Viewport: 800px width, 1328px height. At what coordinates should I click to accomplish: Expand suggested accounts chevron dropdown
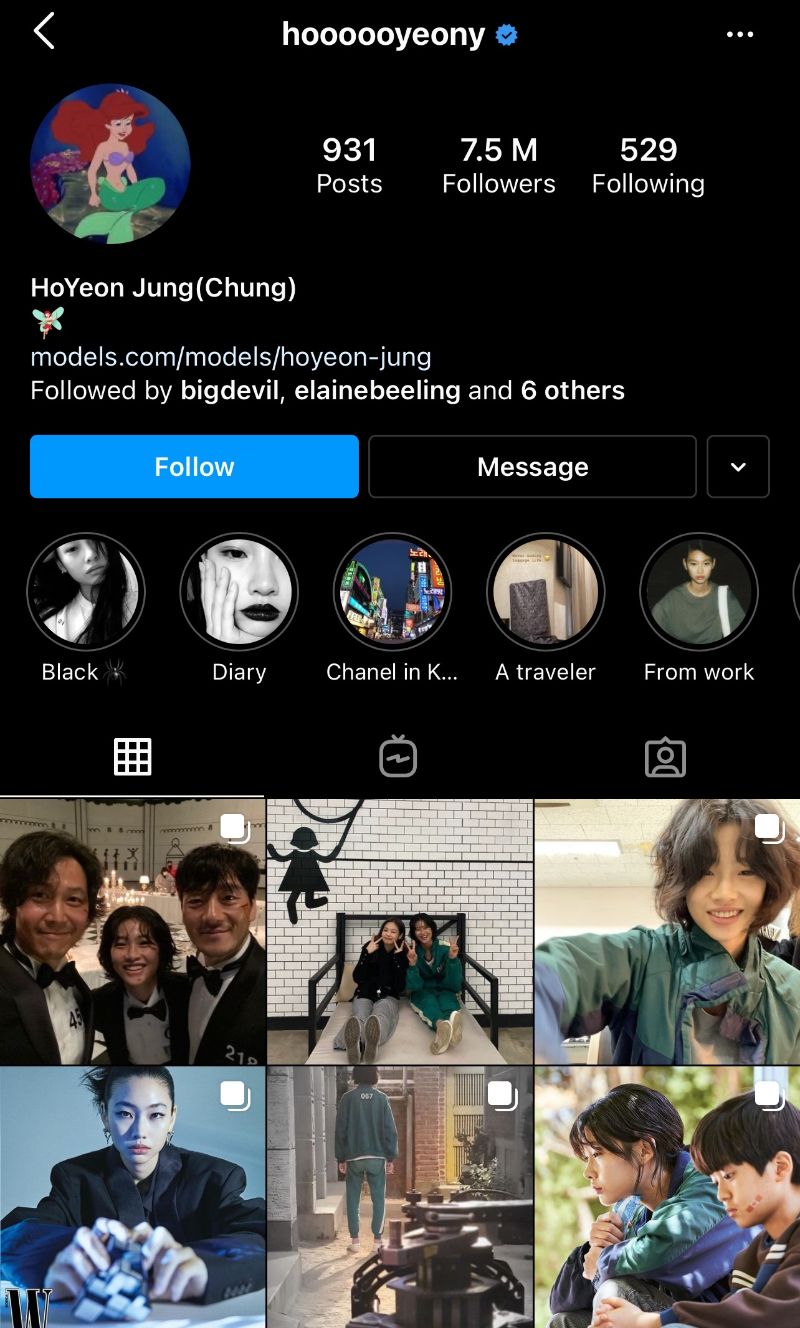pos(738,466)
